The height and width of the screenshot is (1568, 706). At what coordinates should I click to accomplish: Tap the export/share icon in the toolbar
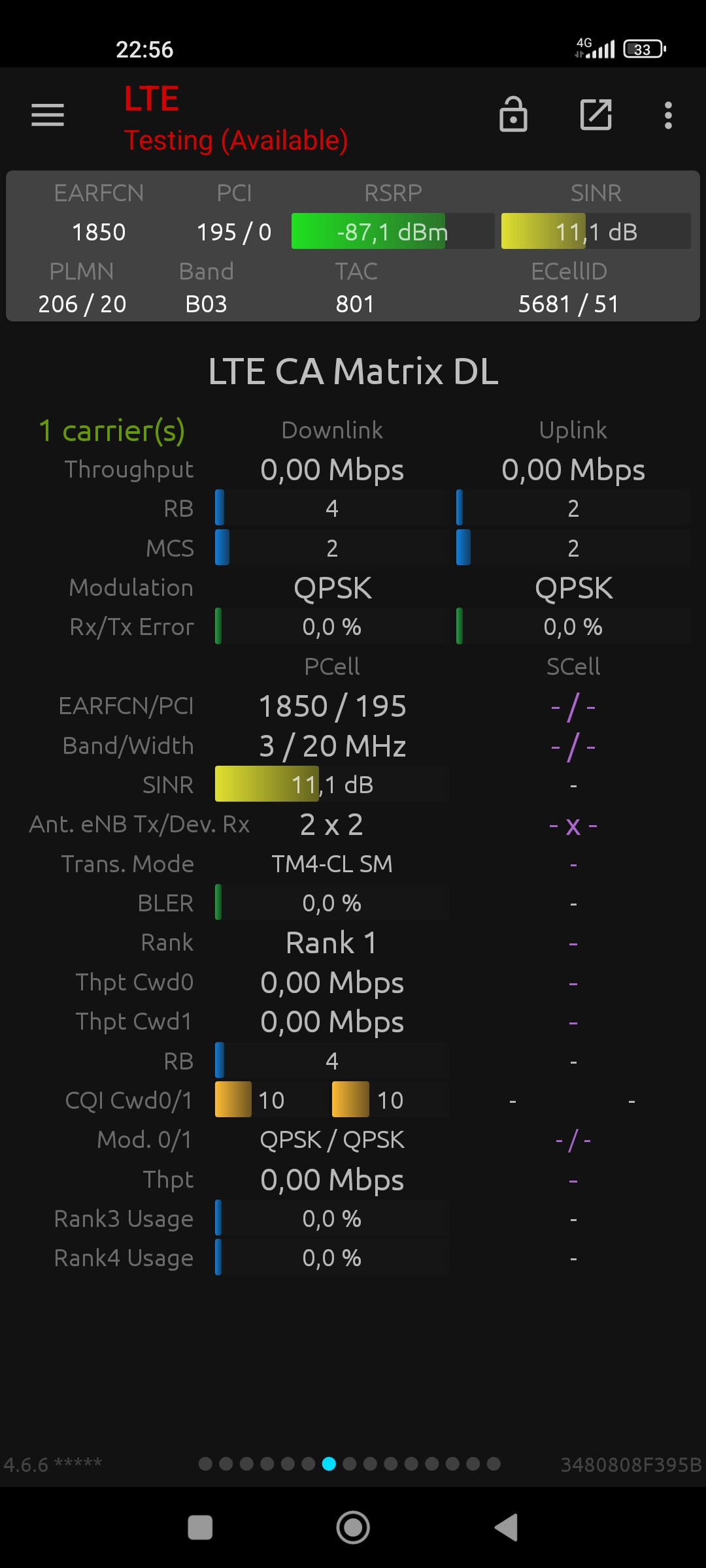(x=596, y=115)
